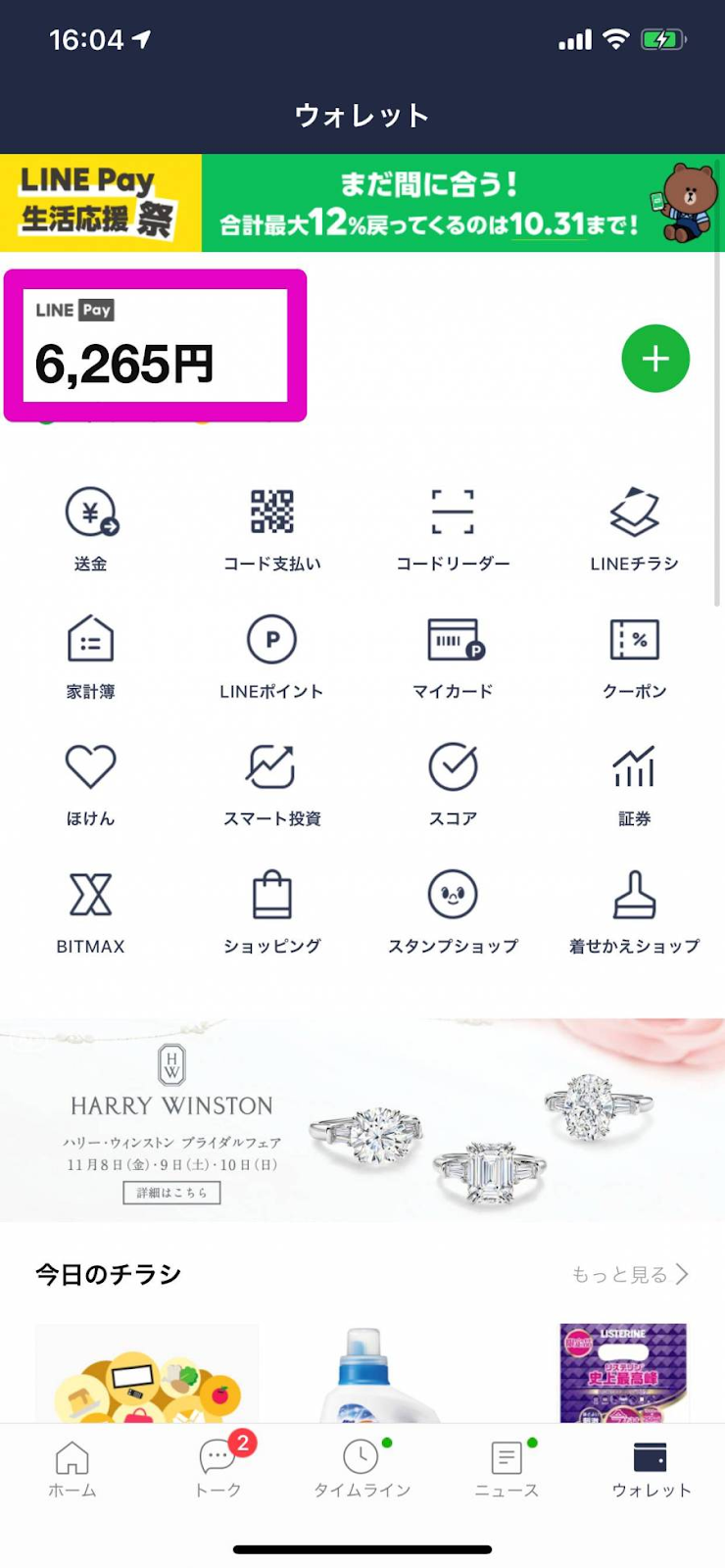Check LINEポイント
The height and width of the screenshot is (1568, 725).
(x=271, y=656)
